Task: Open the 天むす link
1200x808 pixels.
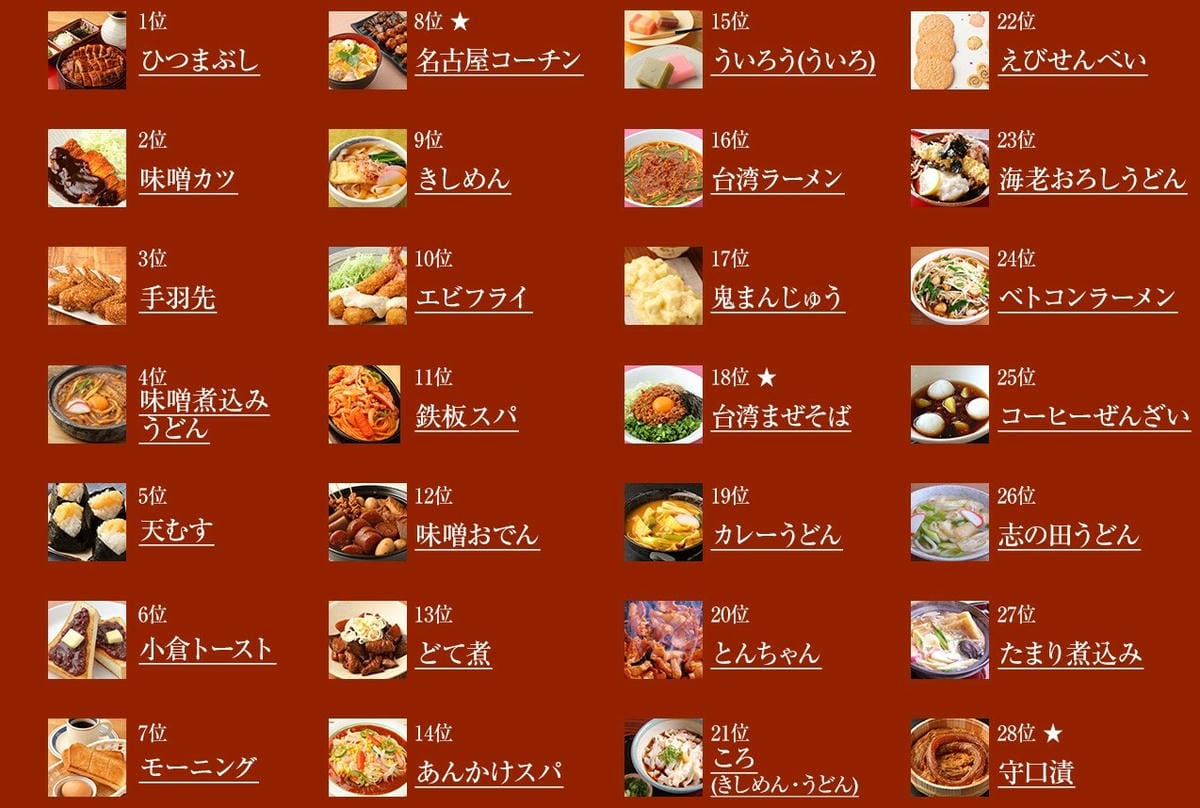Action: (x=176, y=531)
